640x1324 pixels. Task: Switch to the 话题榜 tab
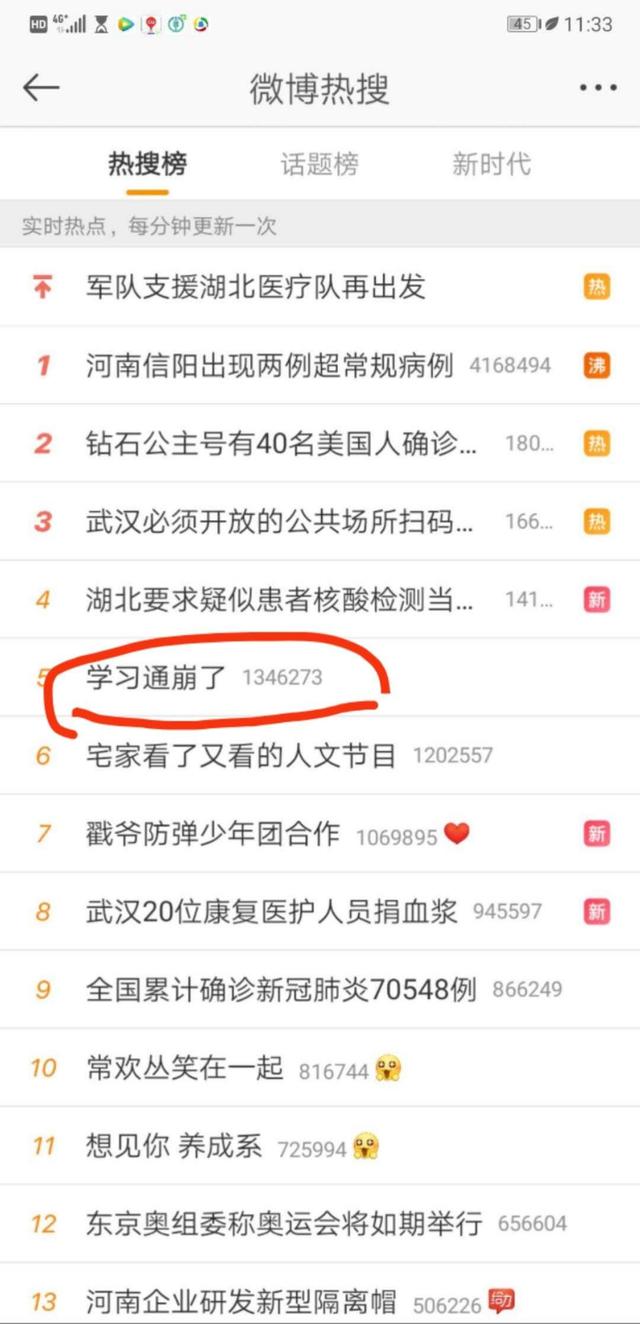pos(319,164)
